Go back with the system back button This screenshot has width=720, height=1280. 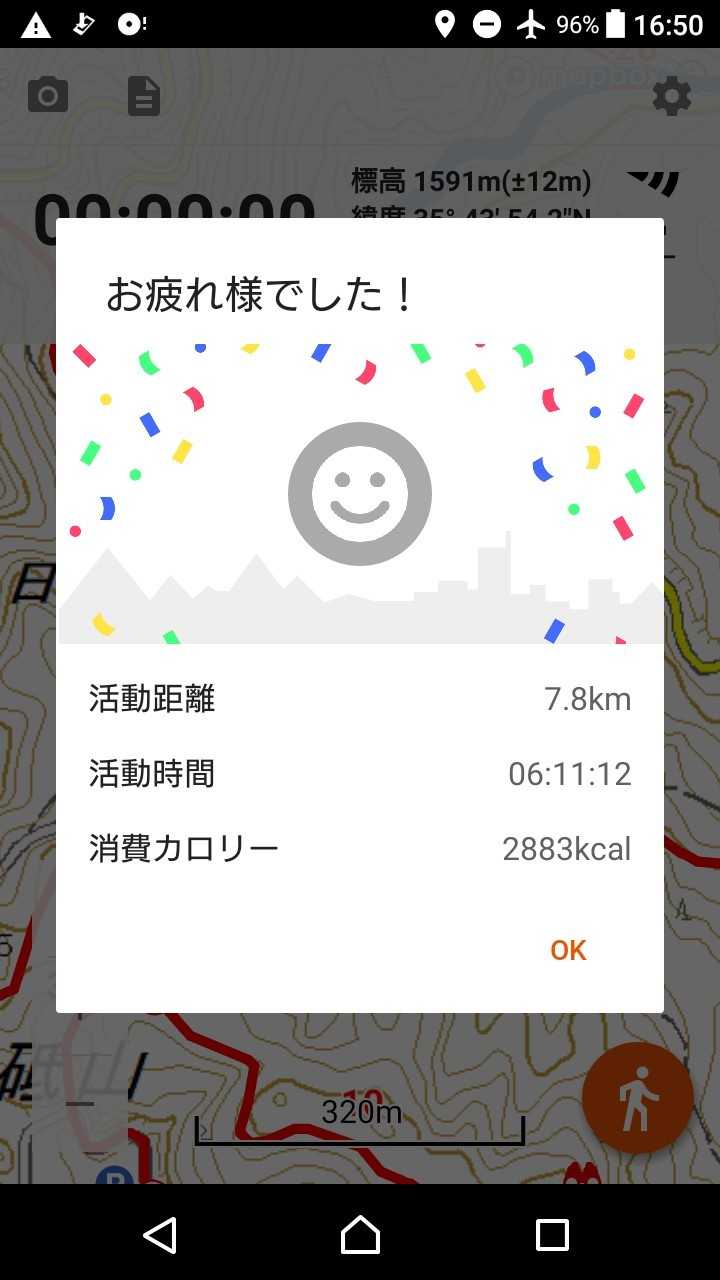(x=160, y=1235)
